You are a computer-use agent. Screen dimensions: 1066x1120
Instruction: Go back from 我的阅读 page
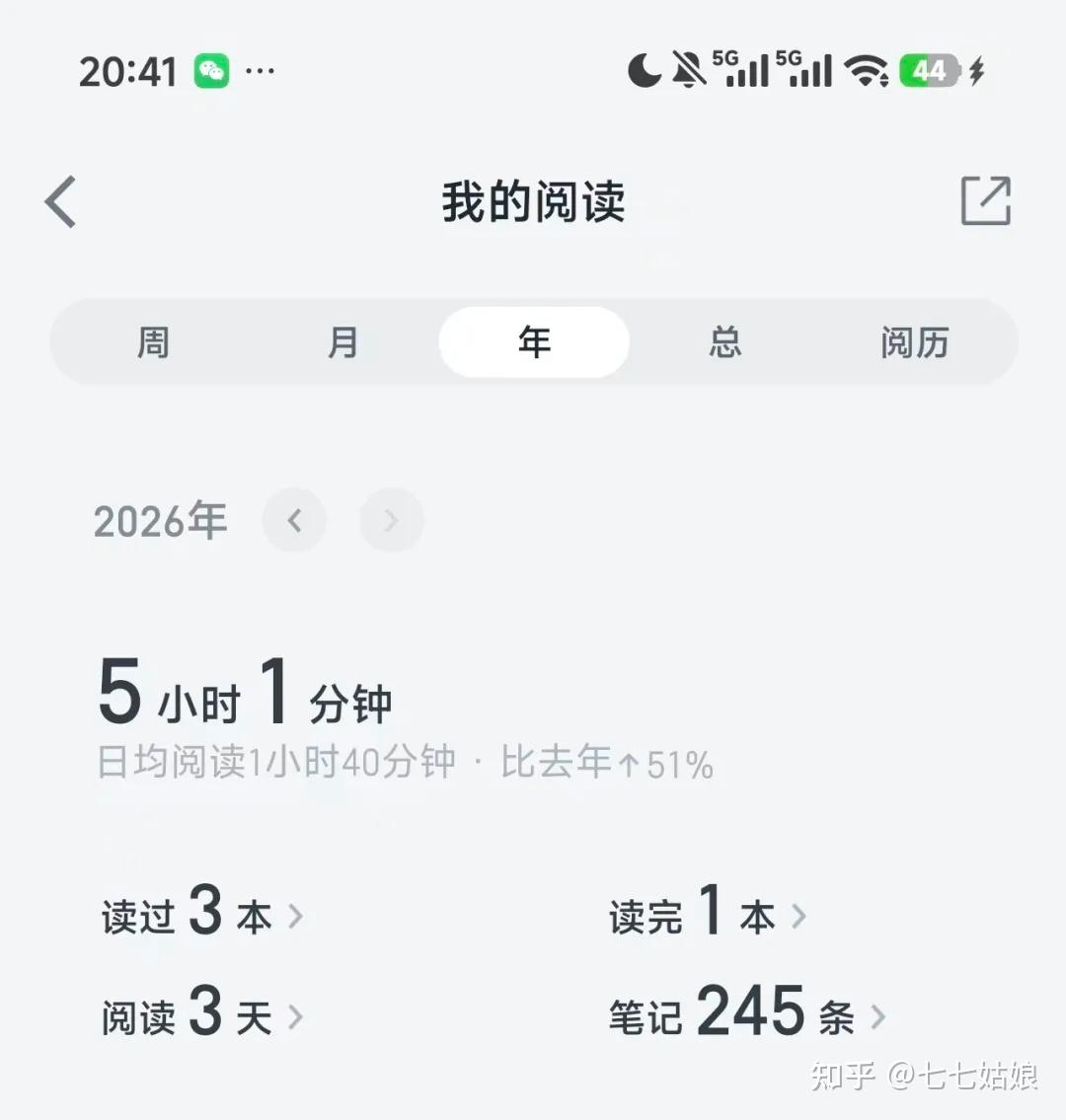coord(61,202)
